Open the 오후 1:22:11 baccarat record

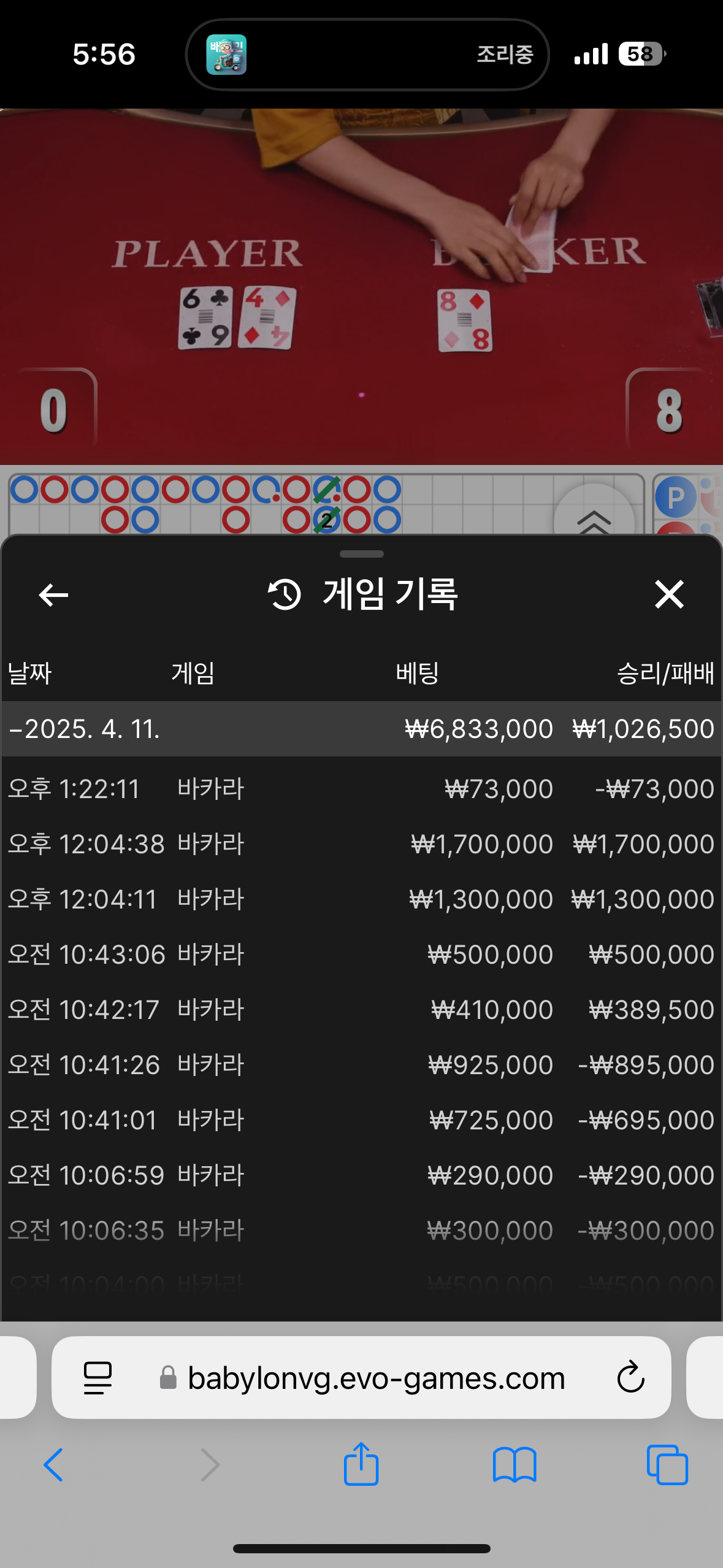click(x=361, y=789)
